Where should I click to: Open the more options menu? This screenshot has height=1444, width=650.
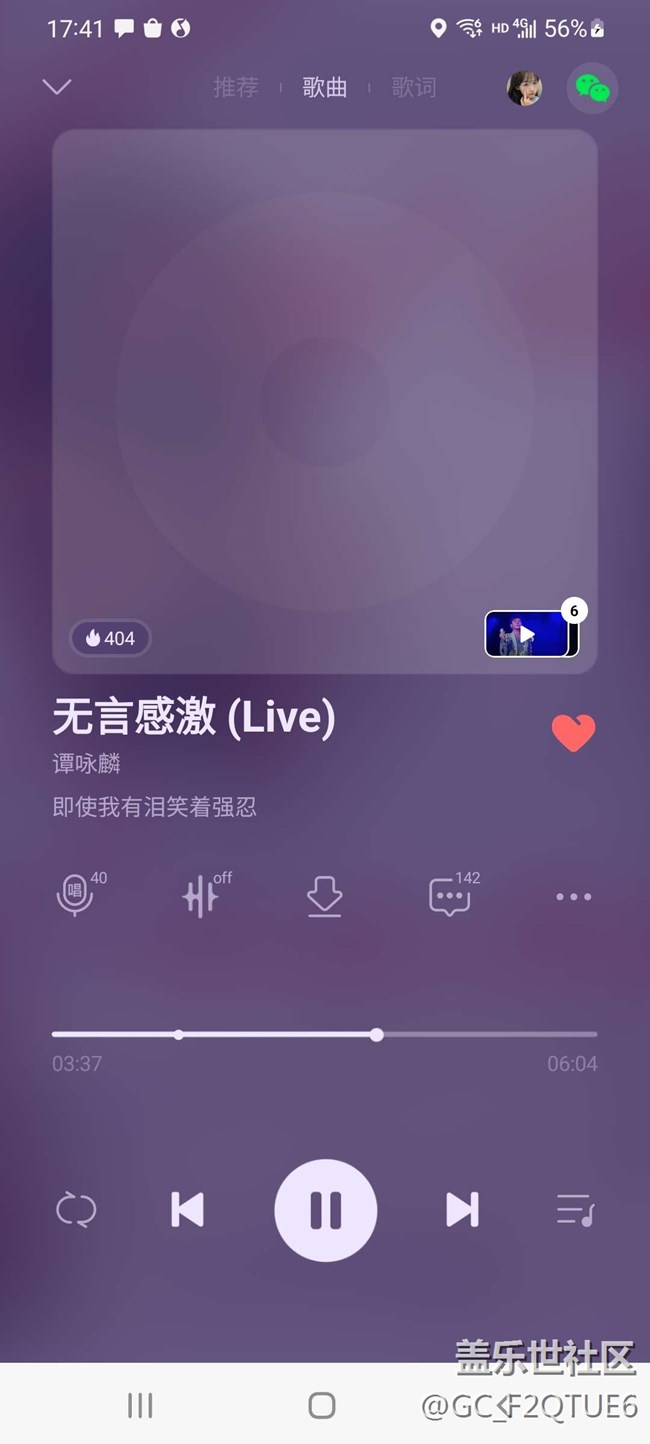573,897
